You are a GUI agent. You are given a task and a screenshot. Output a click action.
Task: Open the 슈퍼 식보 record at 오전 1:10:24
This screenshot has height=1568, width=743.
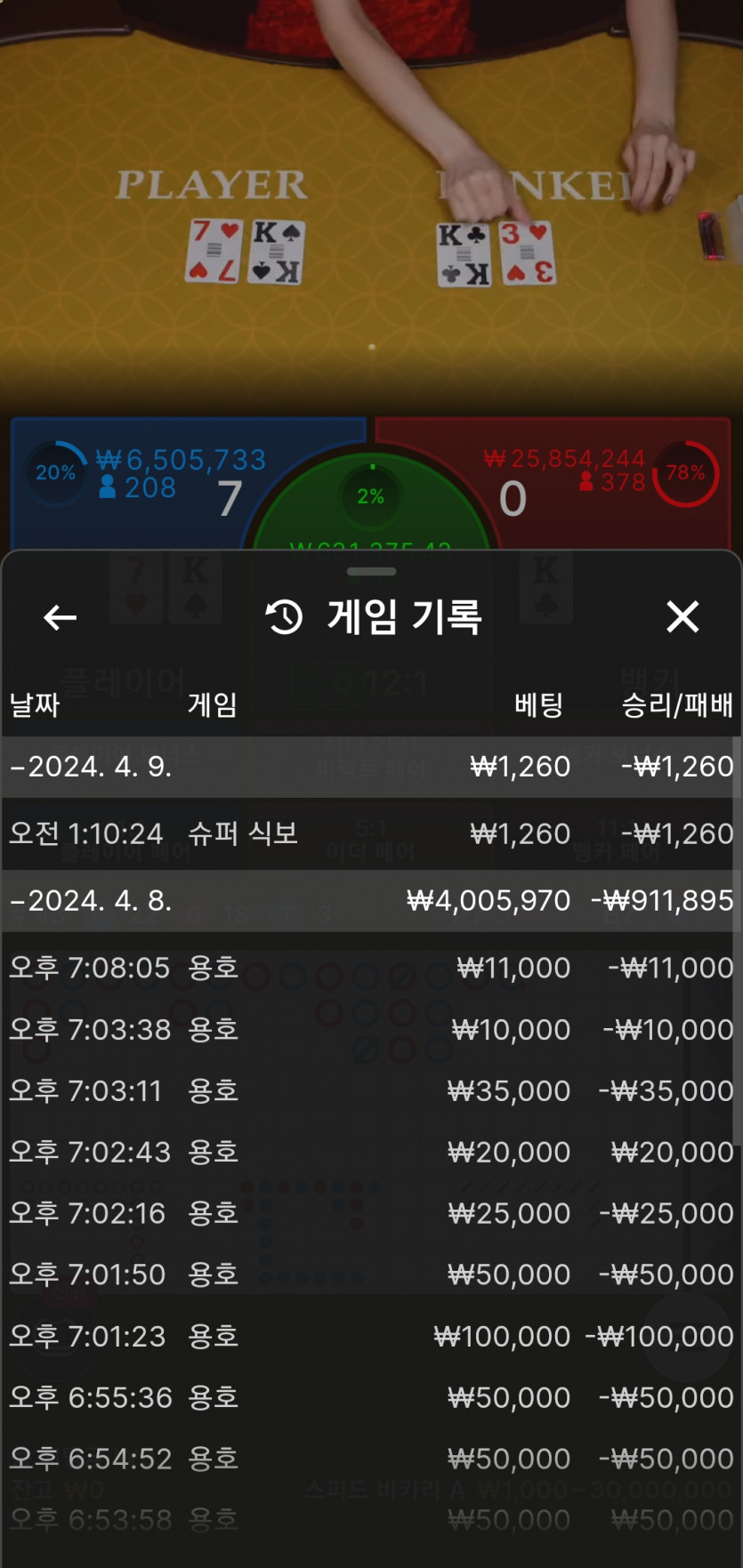coord(370,833)
